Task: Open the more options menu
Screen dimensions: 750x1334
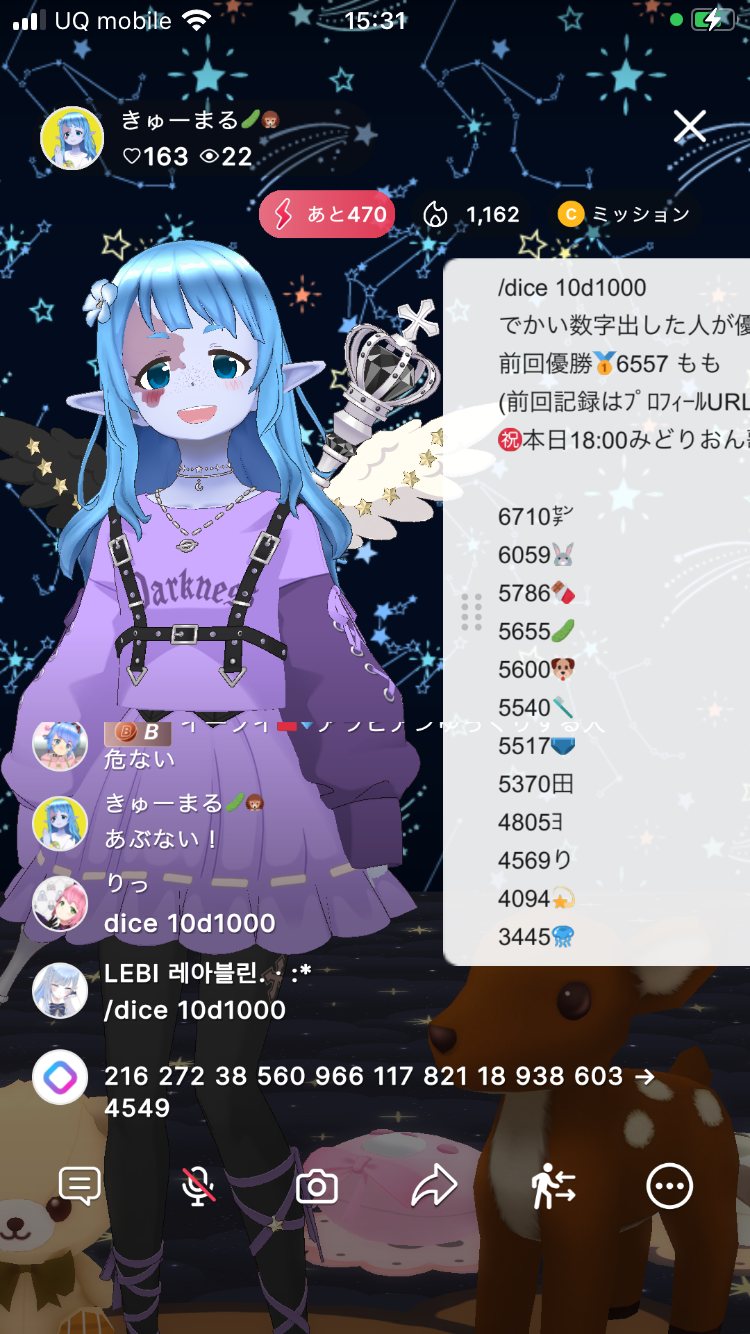Action: coord(669,1187)
